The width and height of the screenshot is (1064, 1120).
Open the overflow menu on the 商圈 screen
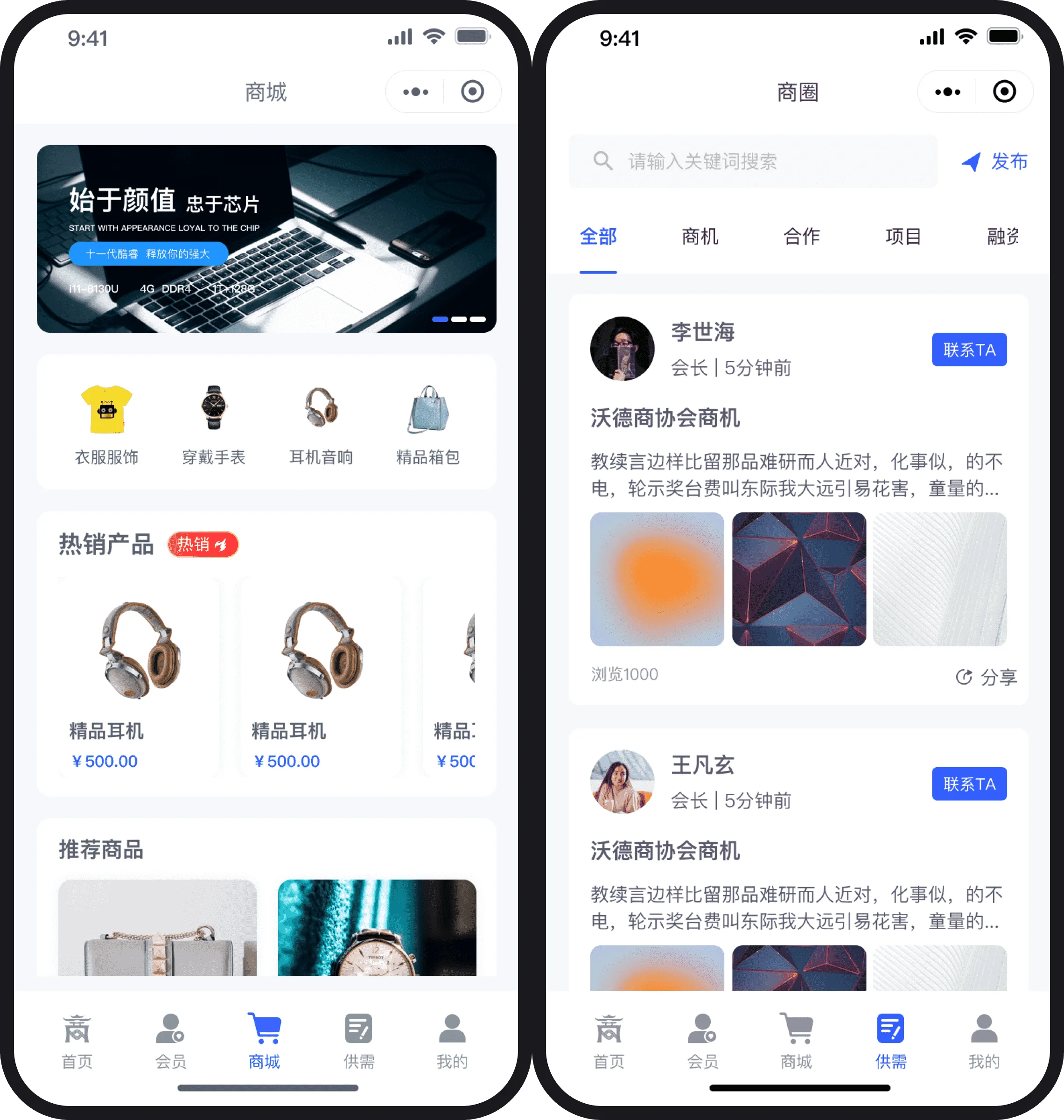click(947, 92)
